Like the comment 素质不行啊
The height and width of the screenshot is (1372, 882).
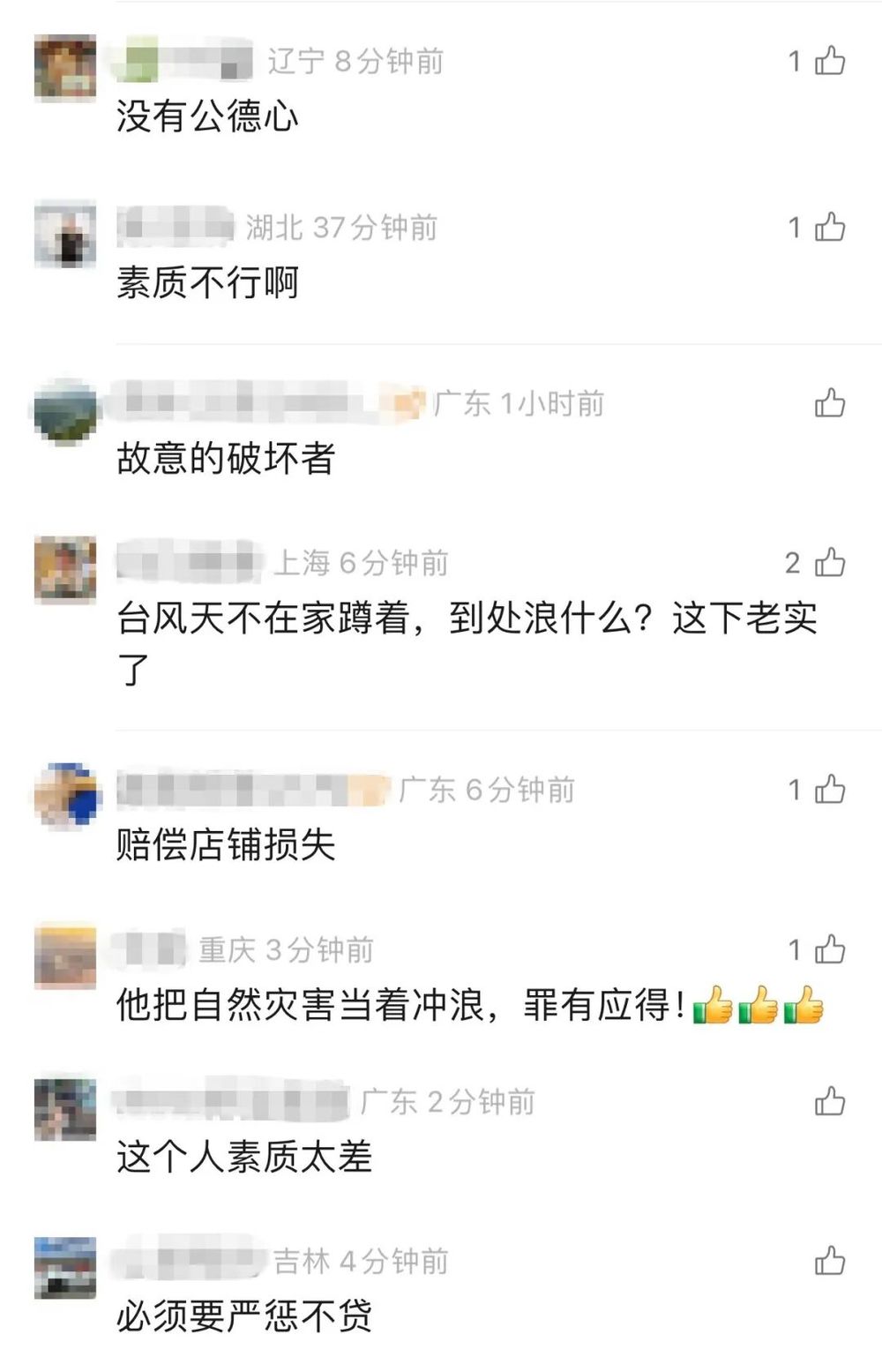[829, 228]
